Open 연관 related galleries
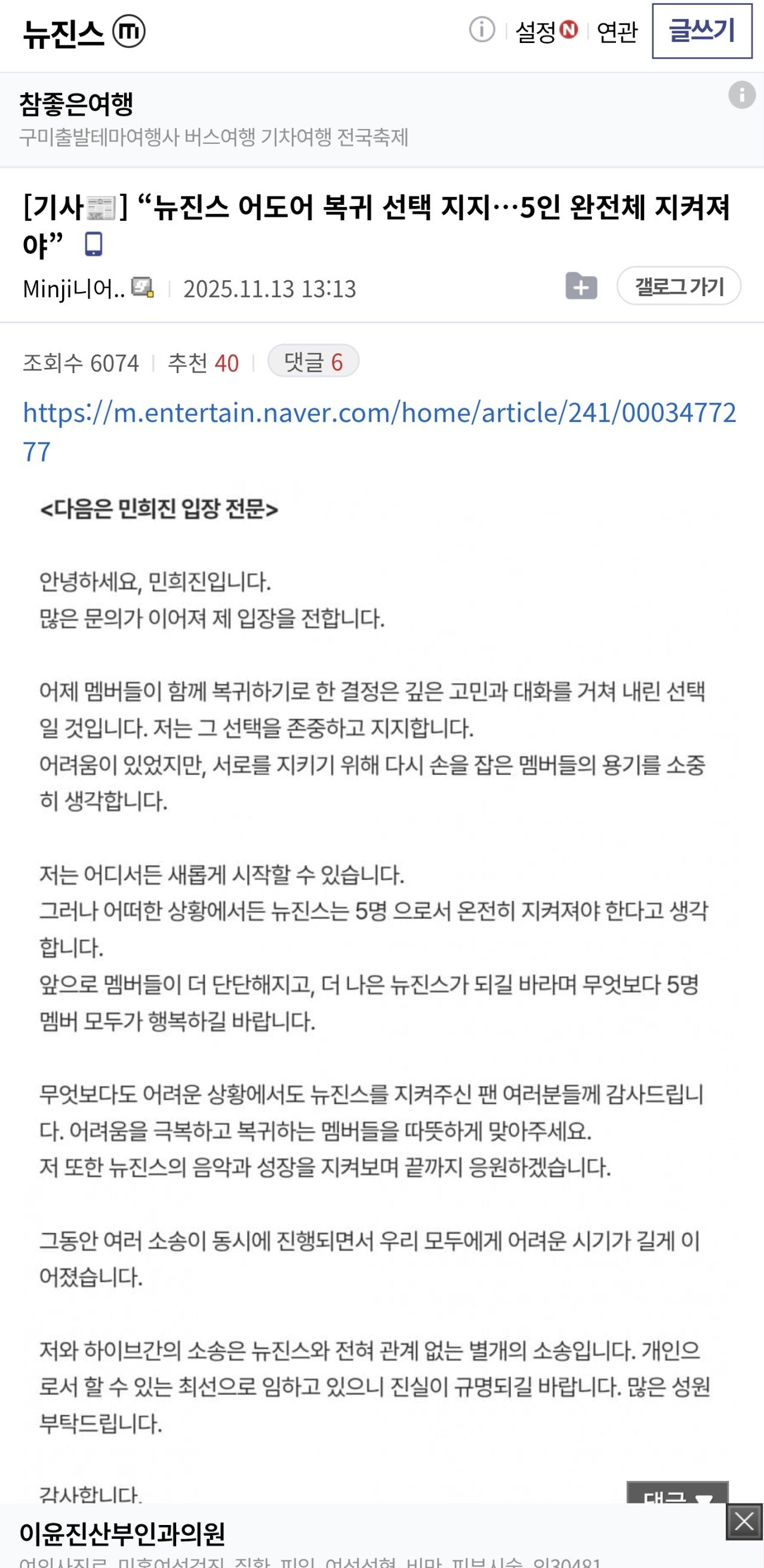Viewport: 764px width, 1568px height. (617, 32)
